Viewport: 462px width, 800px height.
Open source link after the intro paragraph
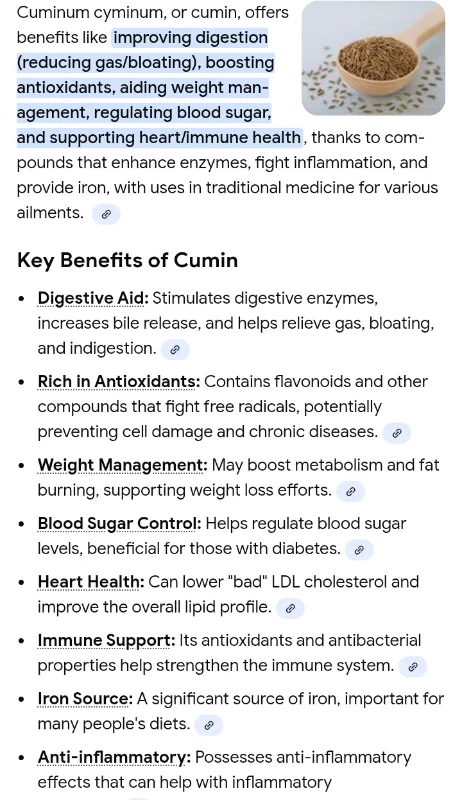point(106,214)
